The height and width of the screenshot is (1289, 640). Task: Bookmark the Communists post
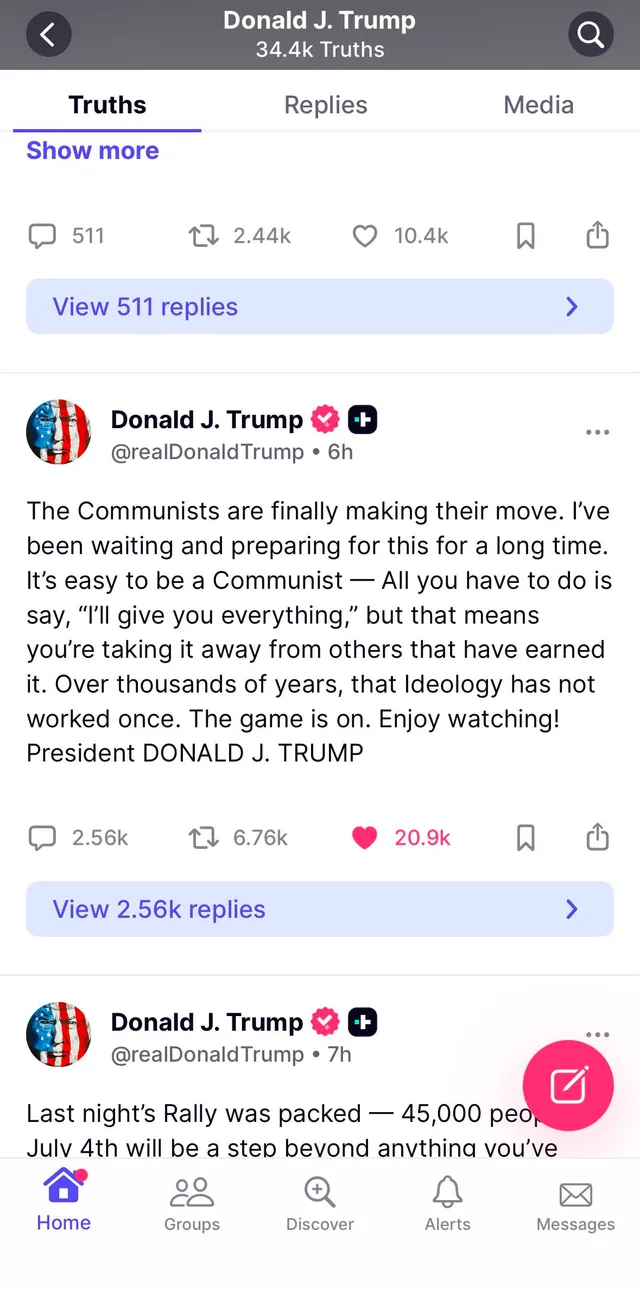click(x=525, y=837)
